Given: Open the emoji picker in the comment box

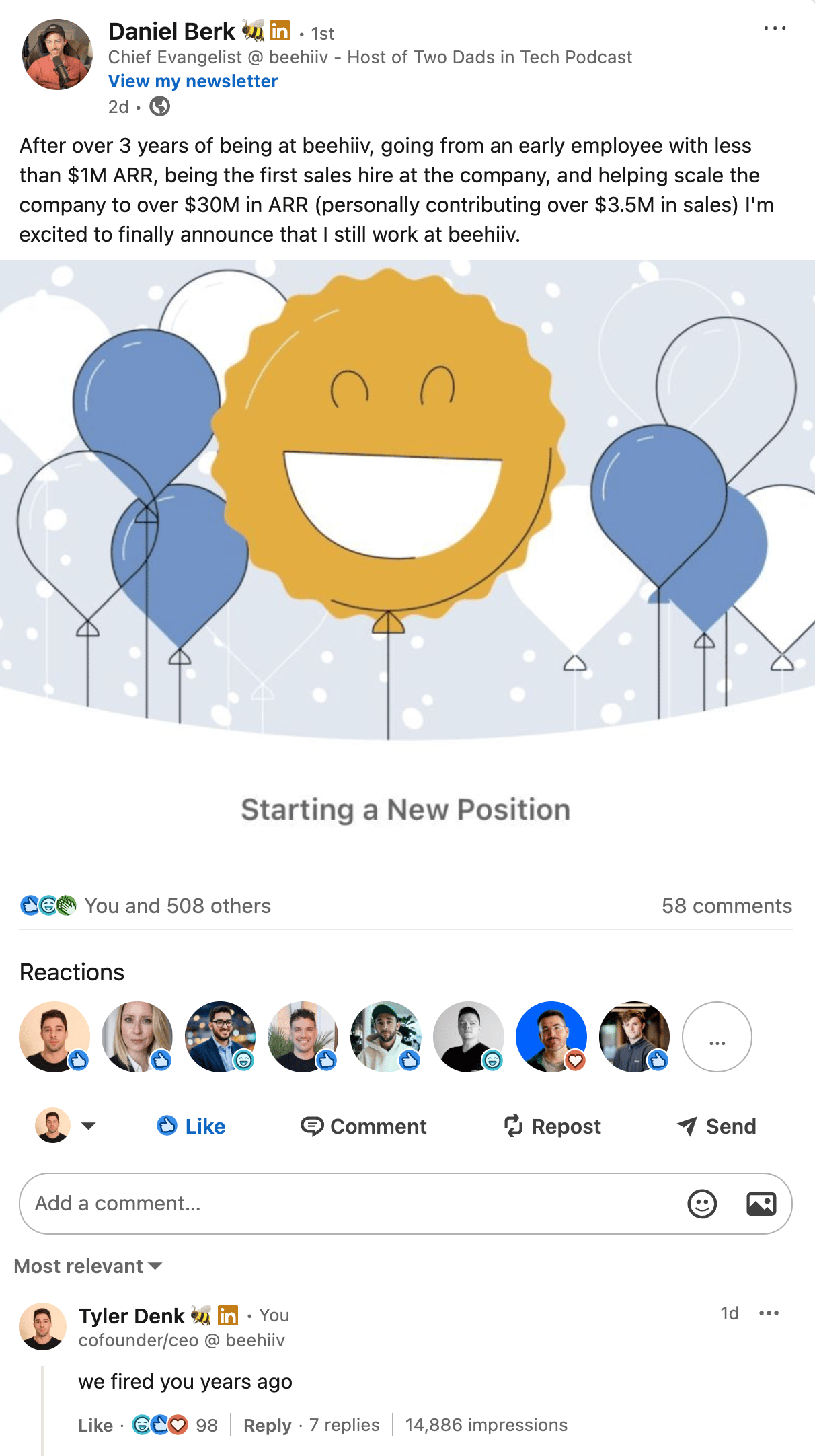Looking at the screenshot, I should 702,1204.
